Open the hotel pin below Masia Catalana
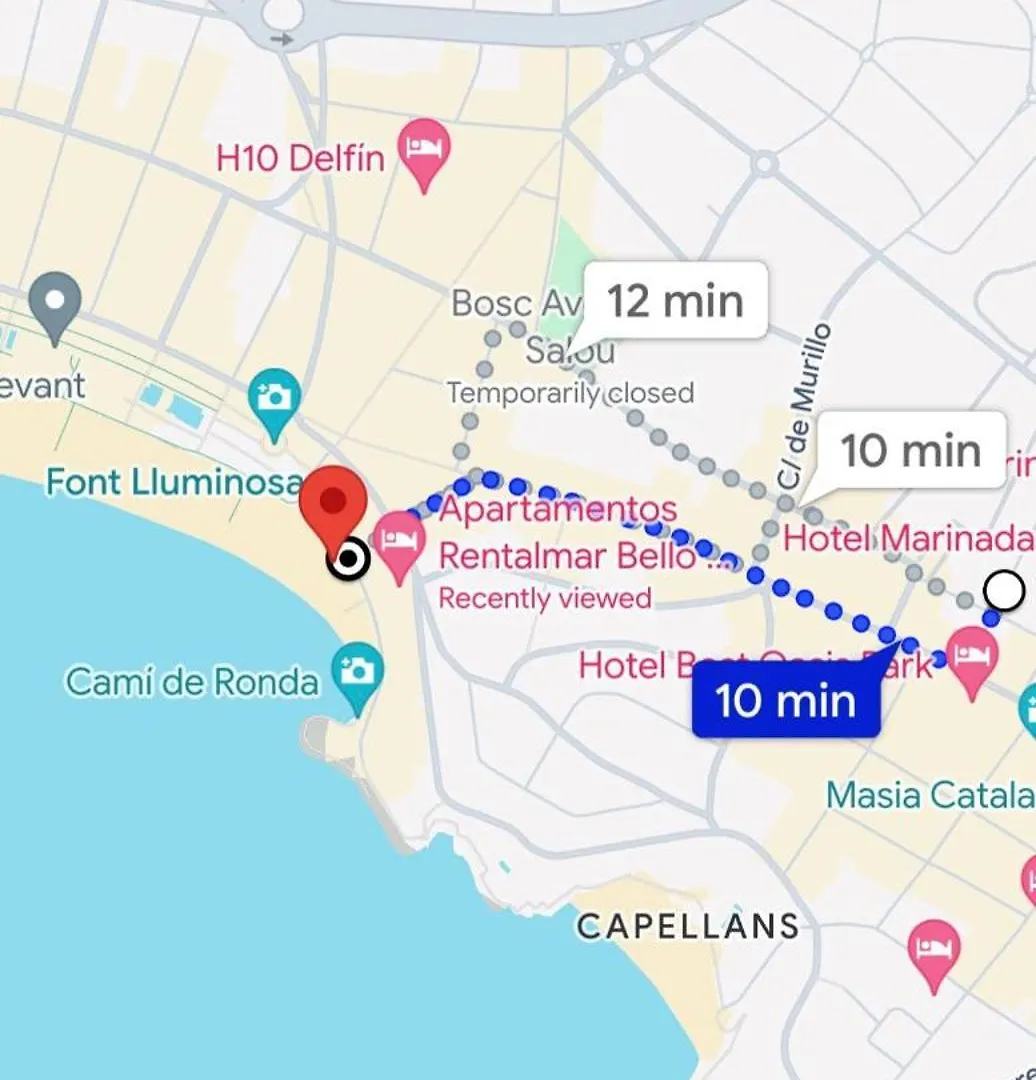The image size is (1036, 1080). pos(933,951)
